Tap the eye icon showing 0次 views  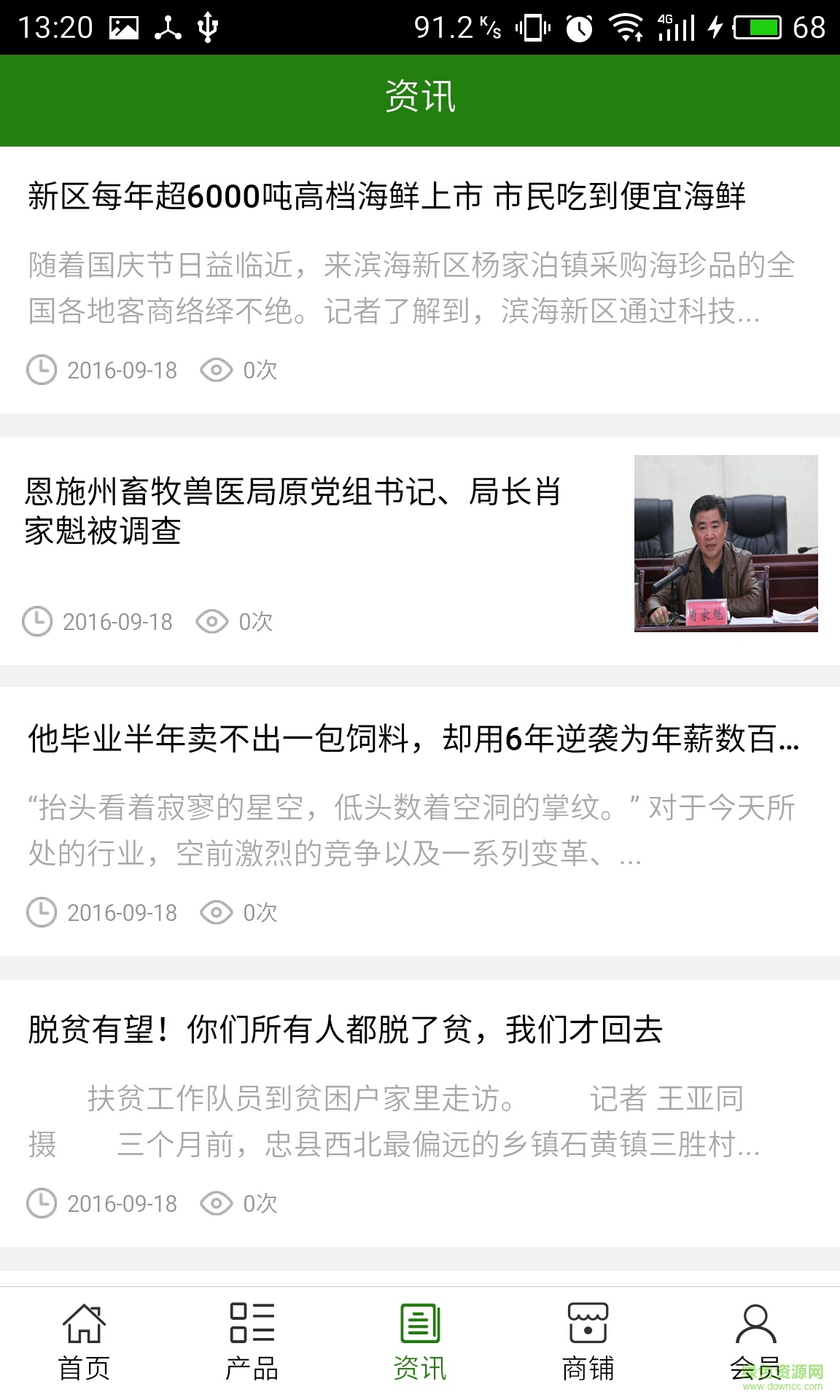pyautogui.click(x=215, y=370)
